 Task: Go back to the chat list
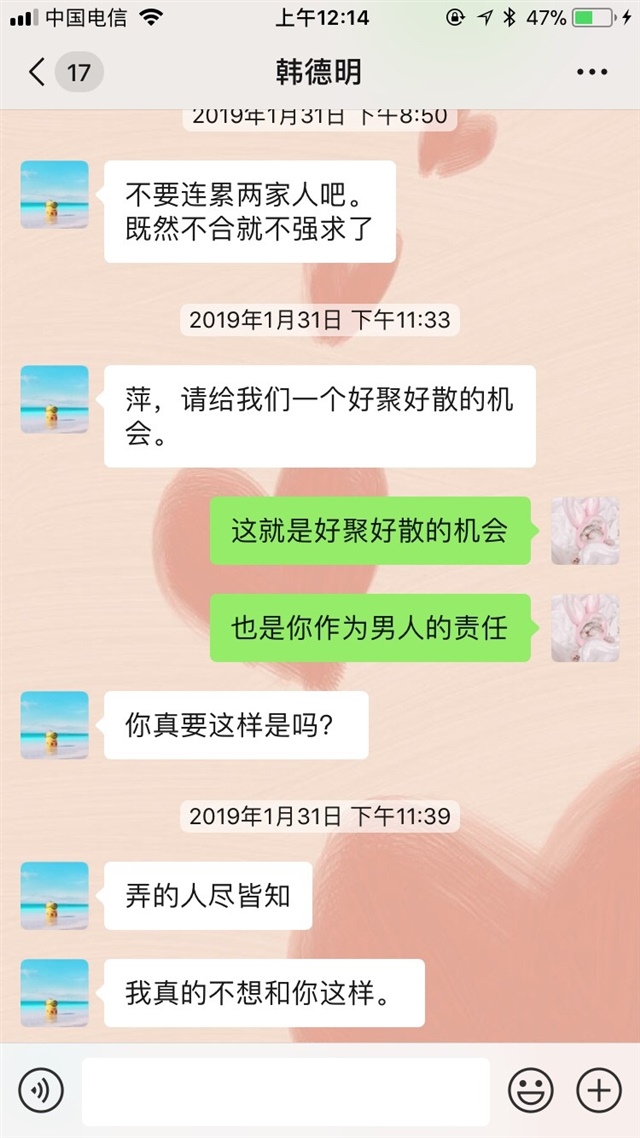tap(38, 72)
